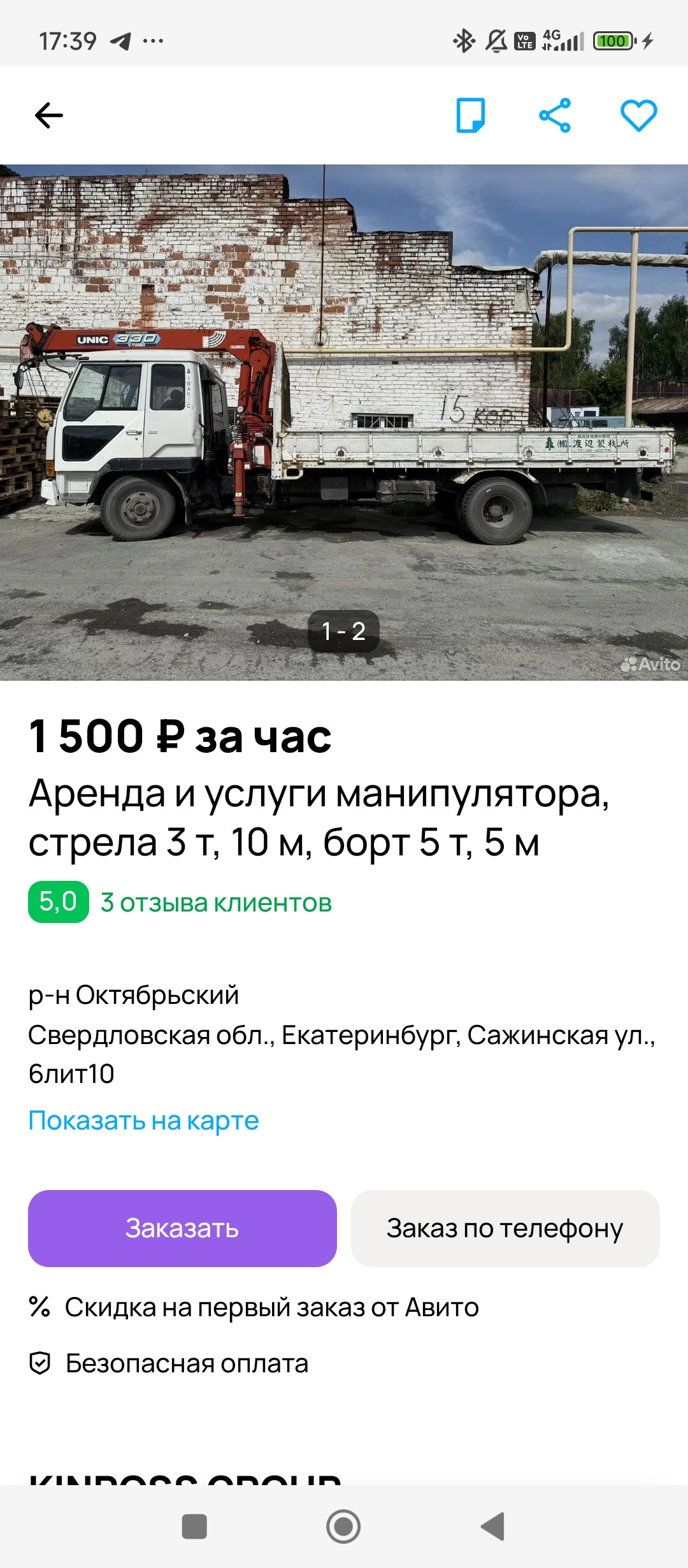Share this manipulator rental listing

coord(555,115)
